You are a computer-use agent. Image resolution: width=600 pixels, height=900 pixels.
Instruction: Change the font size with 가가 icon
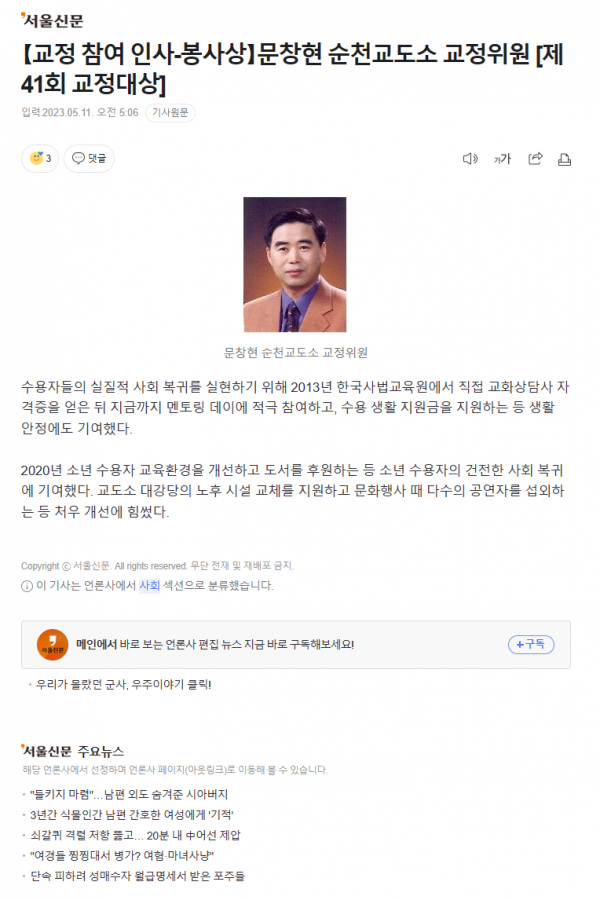tap(502, 158)
